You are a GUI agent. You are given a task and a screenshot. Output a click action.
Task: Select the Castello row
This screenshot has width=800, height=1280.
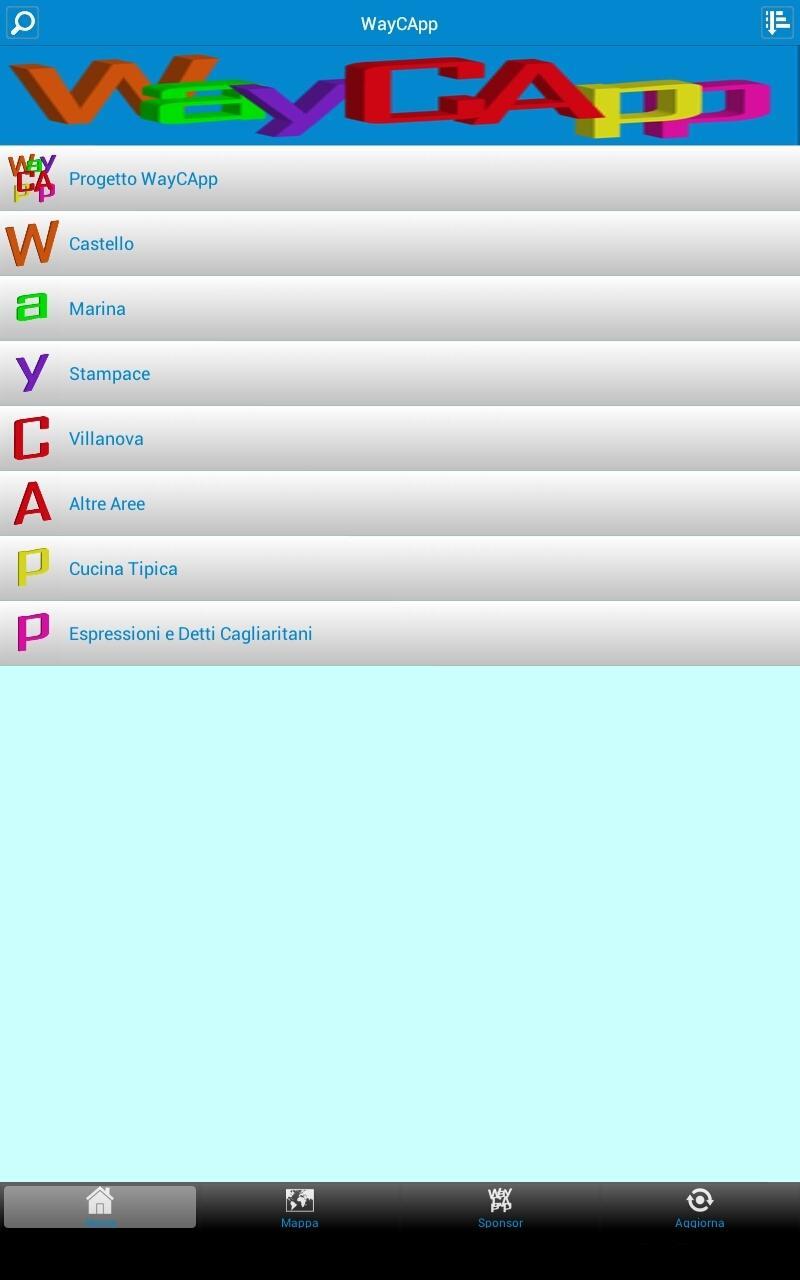click(400, 244)
